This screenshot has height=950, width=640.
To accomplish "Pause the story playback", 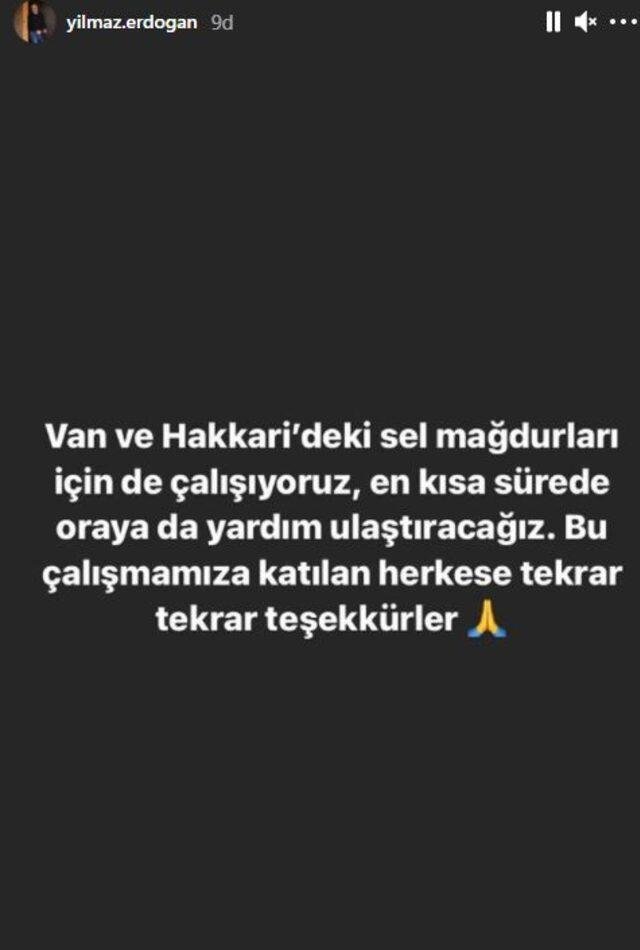I will point(553,21).
